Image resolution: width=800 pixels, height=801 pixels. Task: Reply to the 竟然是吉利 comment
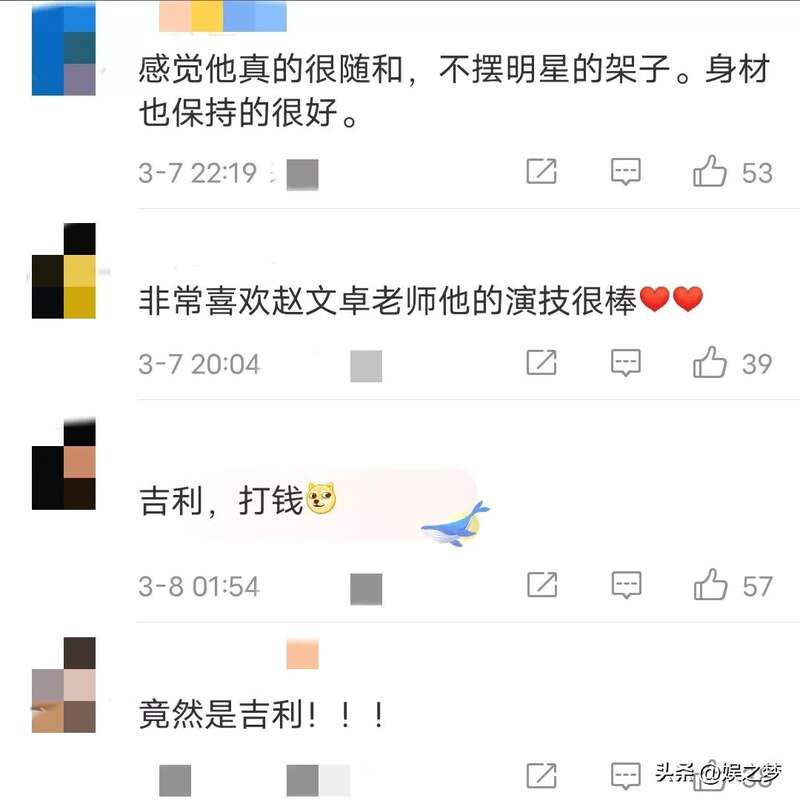[626, 775]
